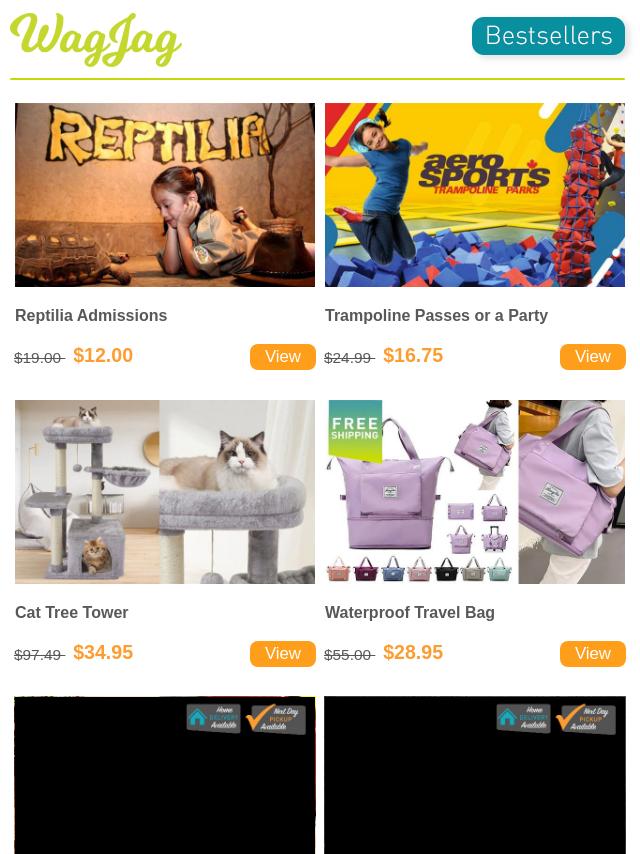Go to the WagJag home logo
Screen dimensions: 640x854
click(96, 40)
